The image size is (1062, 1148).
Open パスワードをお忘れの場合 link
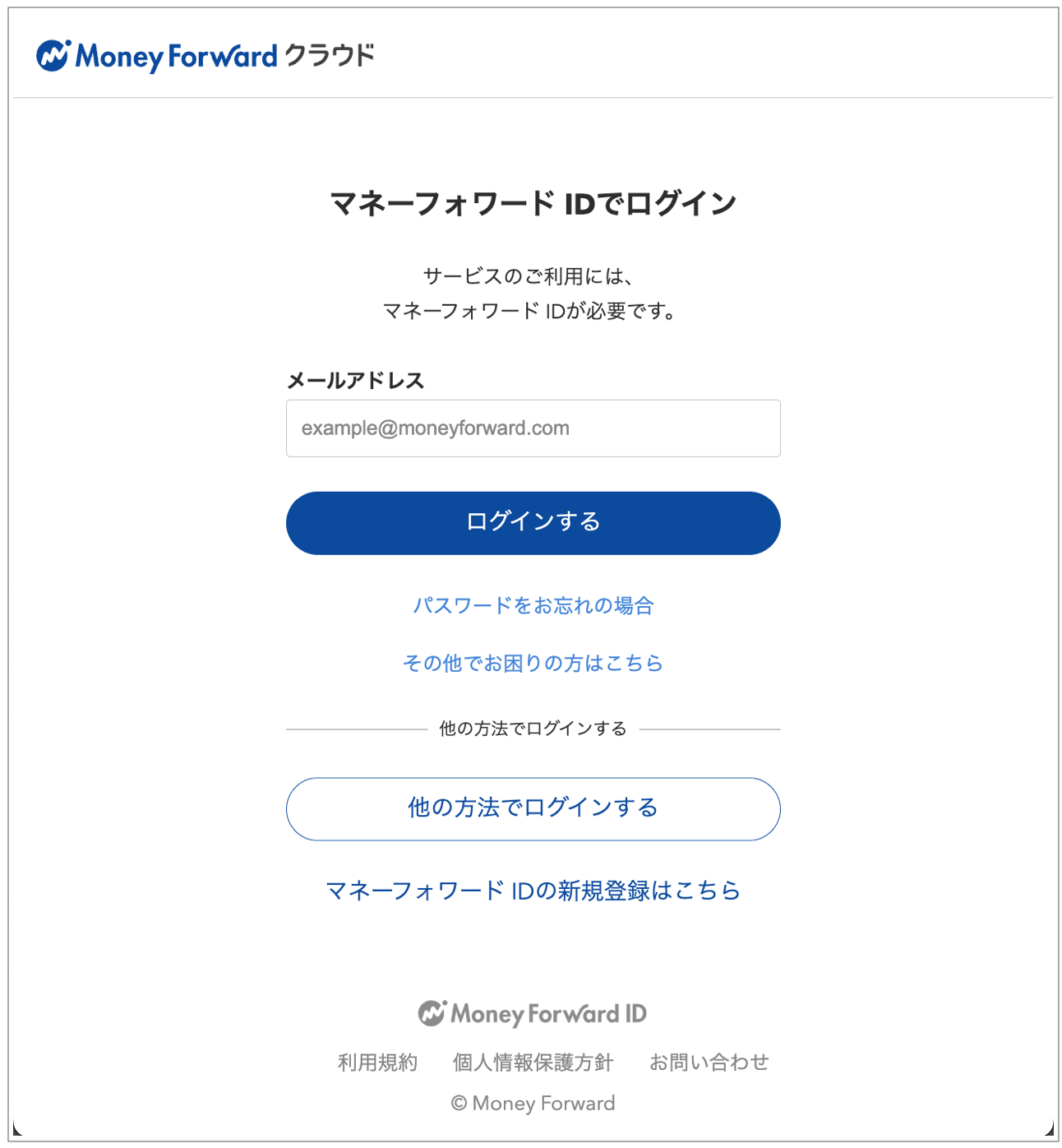pos(533,606)
